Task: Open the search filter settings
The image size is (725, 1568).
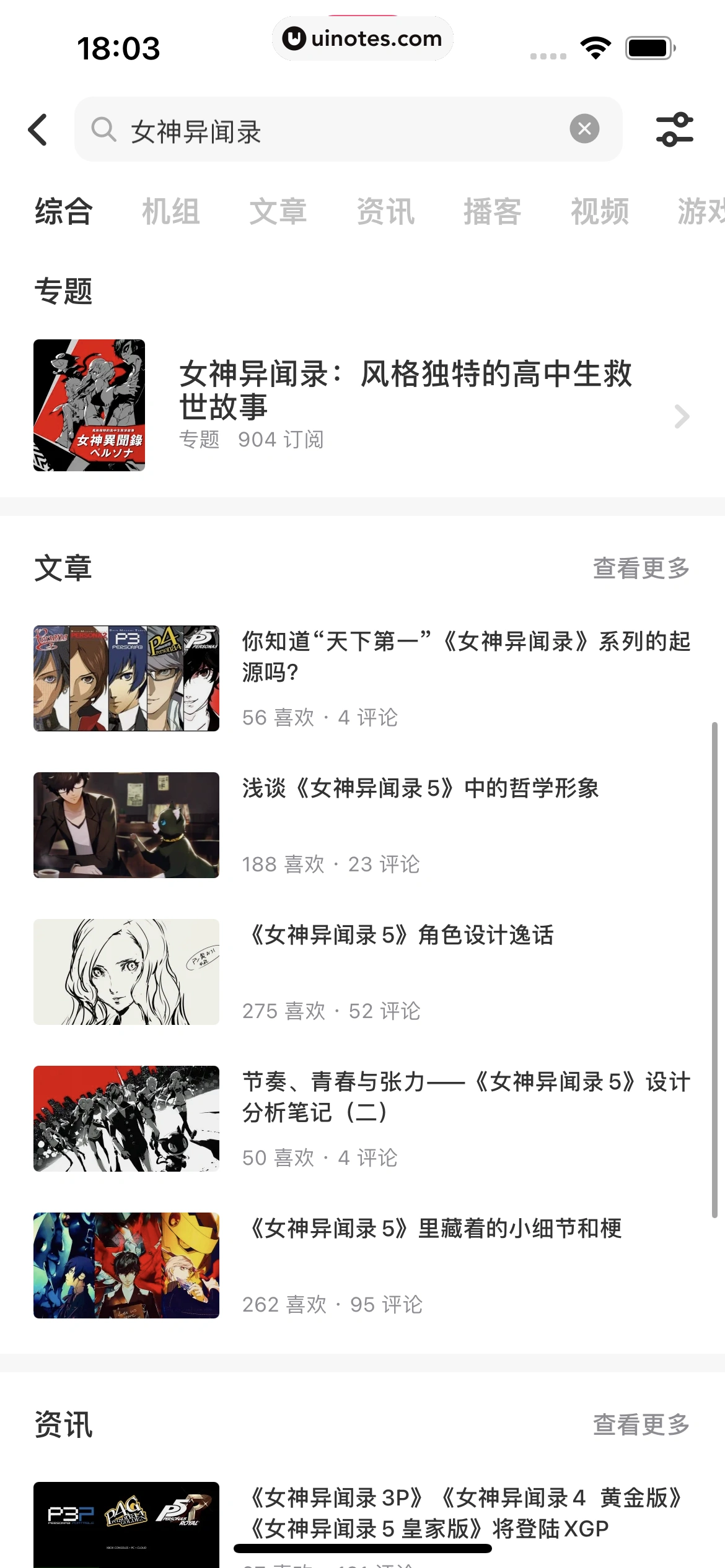Action: (674, 129)
